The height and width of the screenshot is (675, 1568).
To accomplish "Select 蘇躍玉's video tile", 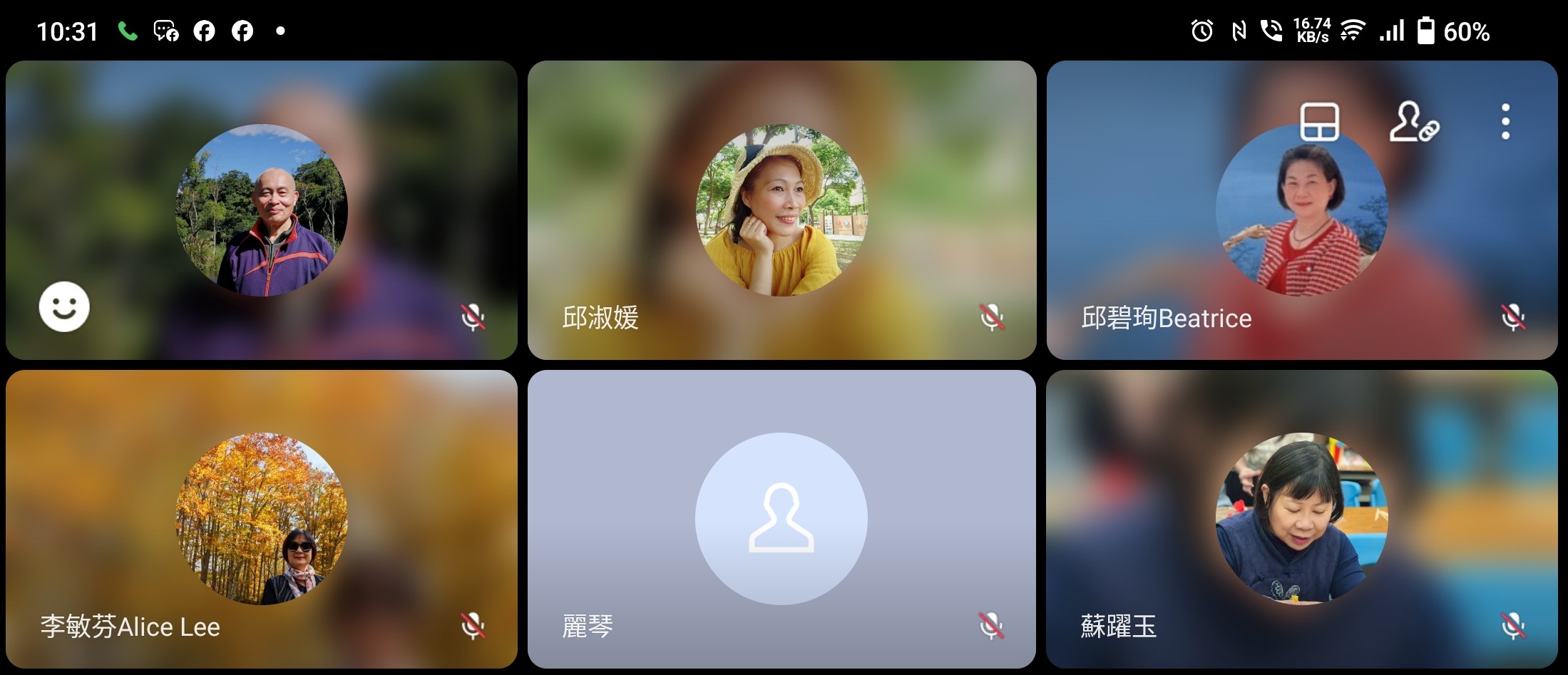I will pos(1301,519).
